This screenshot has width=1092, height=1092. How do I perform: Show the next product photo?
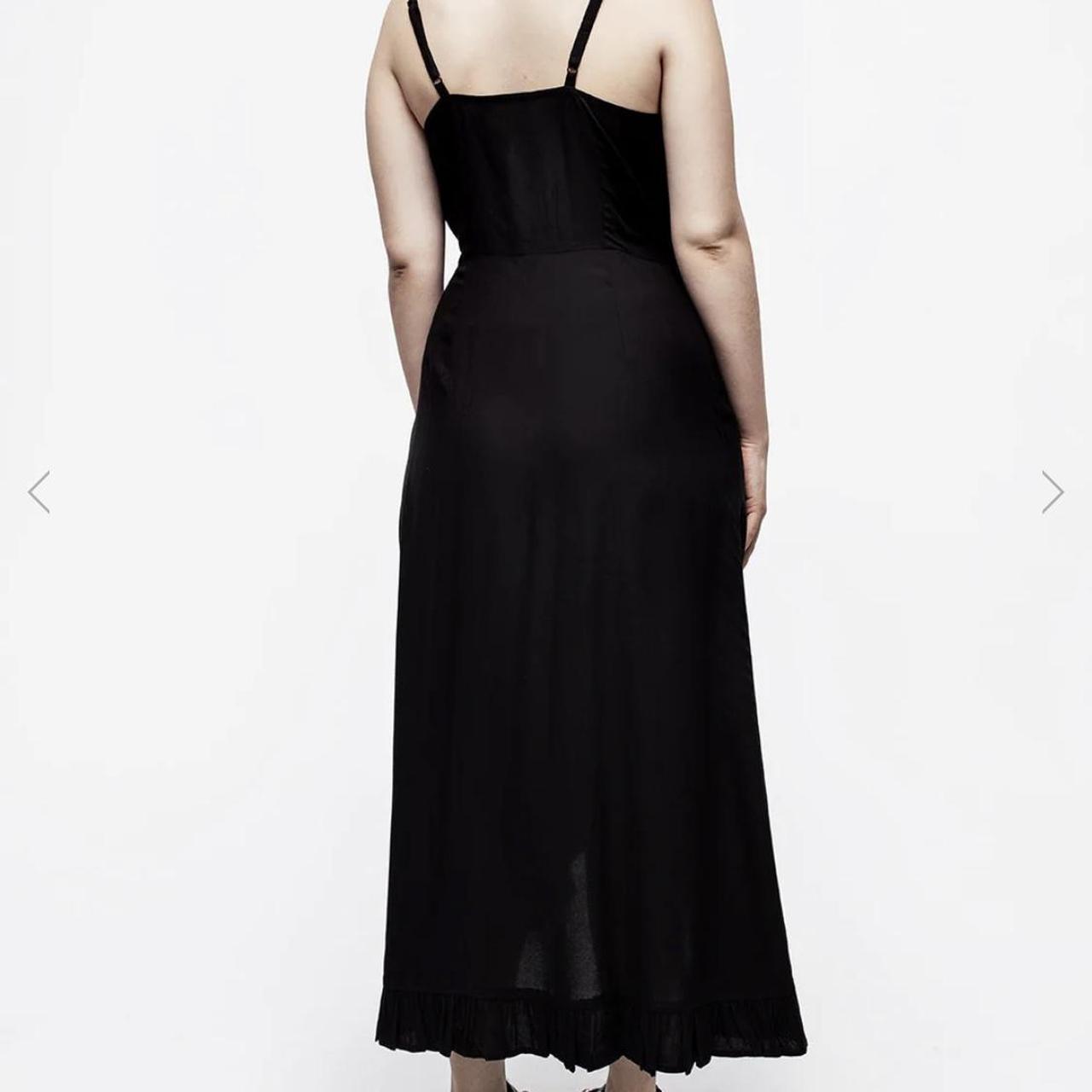1053,492
